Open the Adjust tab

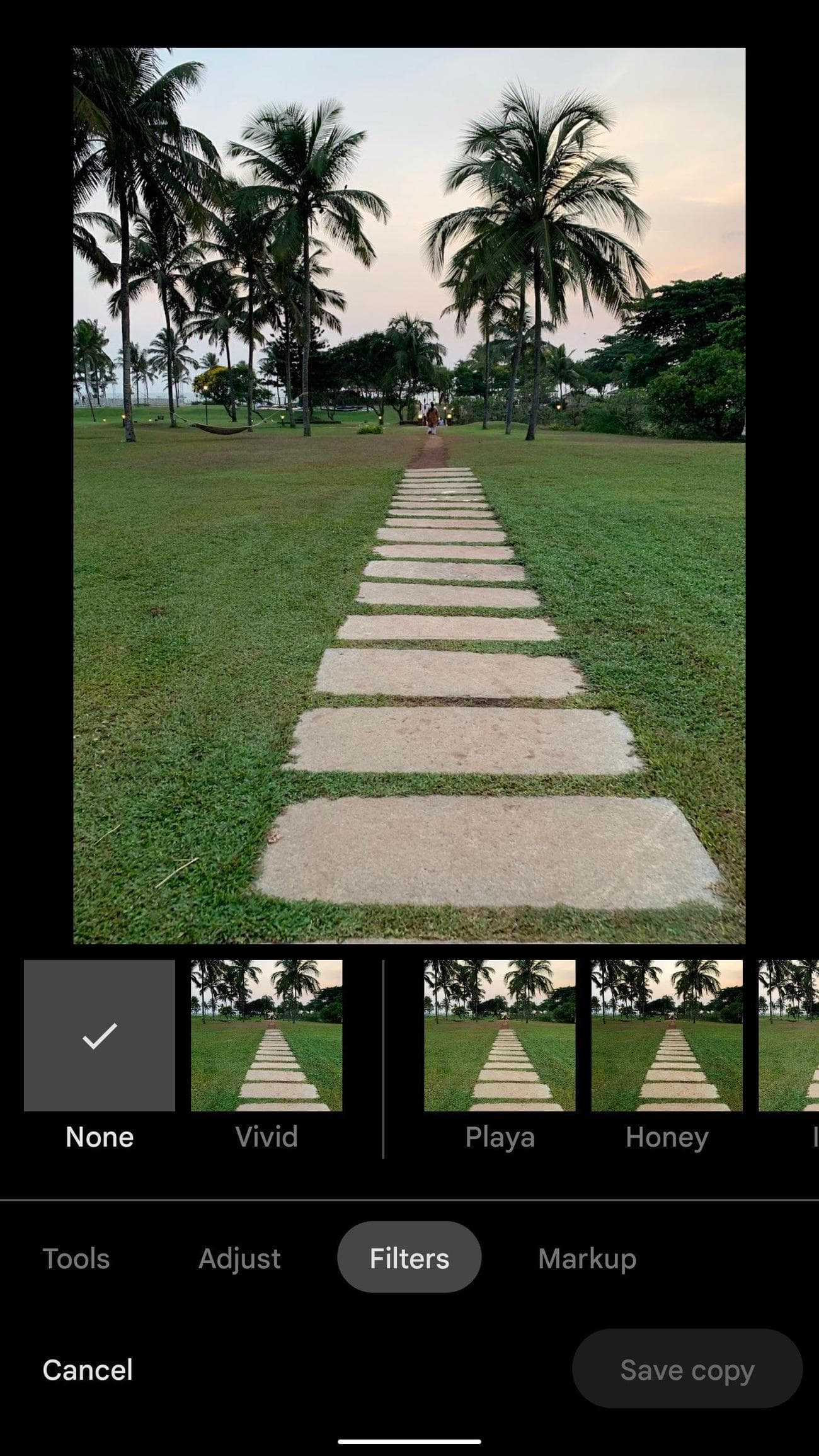[x=239, y=1258]
